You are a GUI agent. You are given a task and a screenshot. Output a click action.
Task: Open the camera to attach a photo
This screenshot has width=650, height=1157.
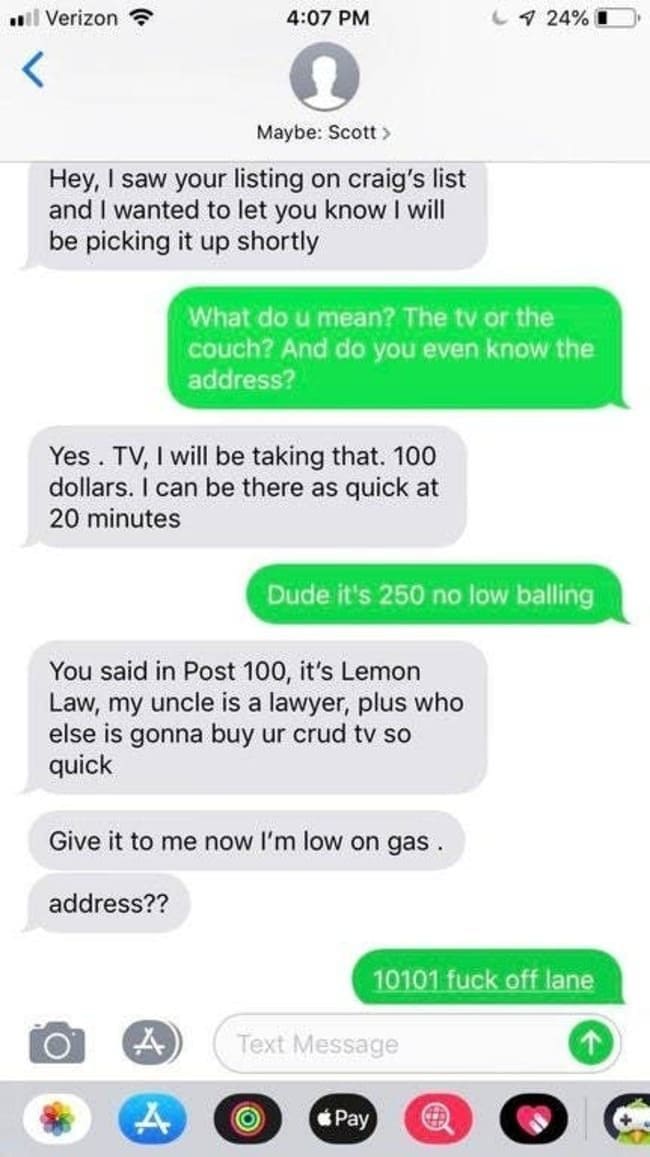coord(56,1043)
